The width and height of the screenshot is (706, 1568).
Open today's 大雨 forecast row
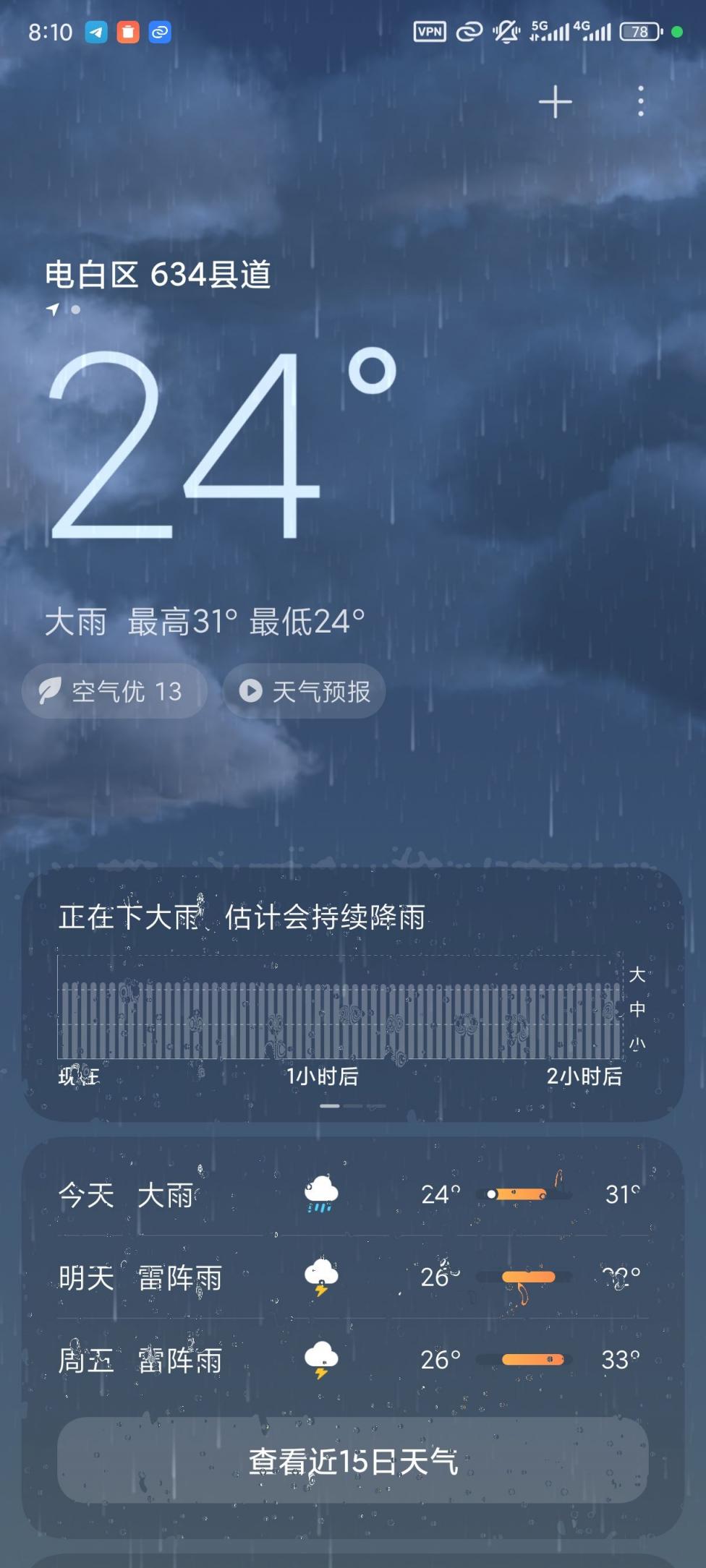[x=352, y=1194]
